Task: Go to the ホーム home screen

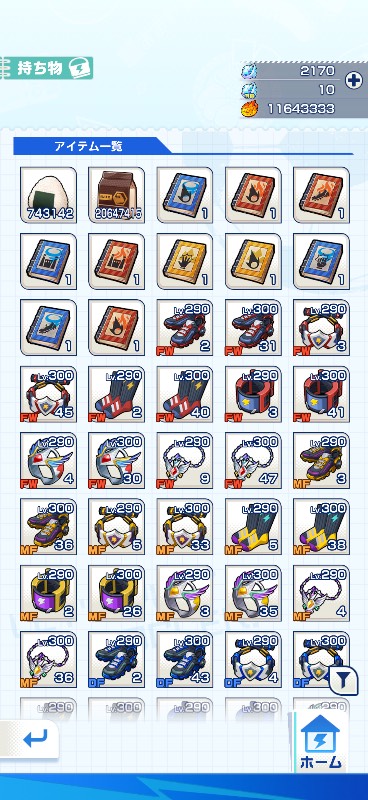Action: tap(321, 741)
